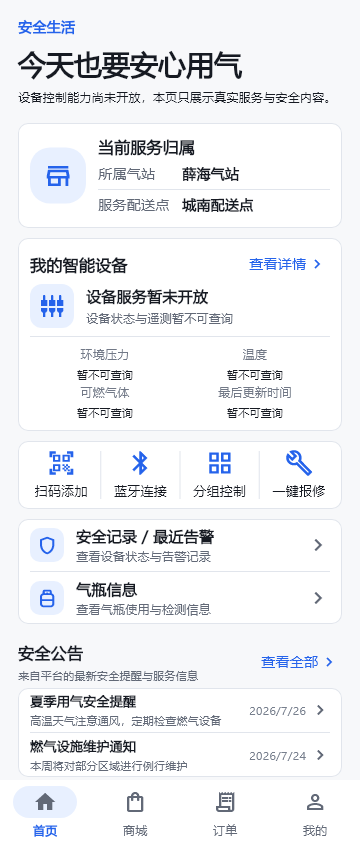This screenshot has width=360, height=844.
Task: Open 分组控制
Action: click(x=220, y=475)
